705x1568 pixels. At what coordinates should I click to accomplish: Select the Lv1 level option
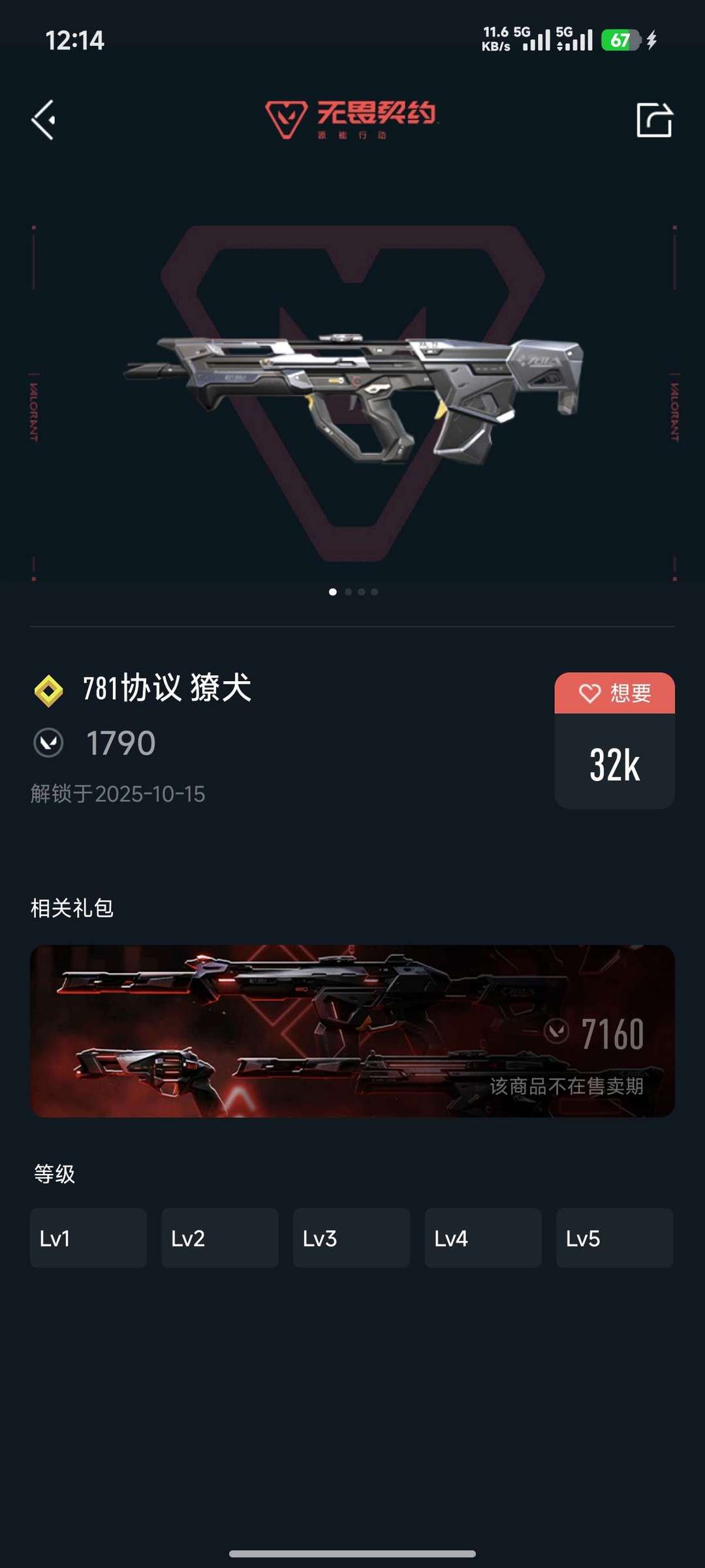pos(88,1238)
